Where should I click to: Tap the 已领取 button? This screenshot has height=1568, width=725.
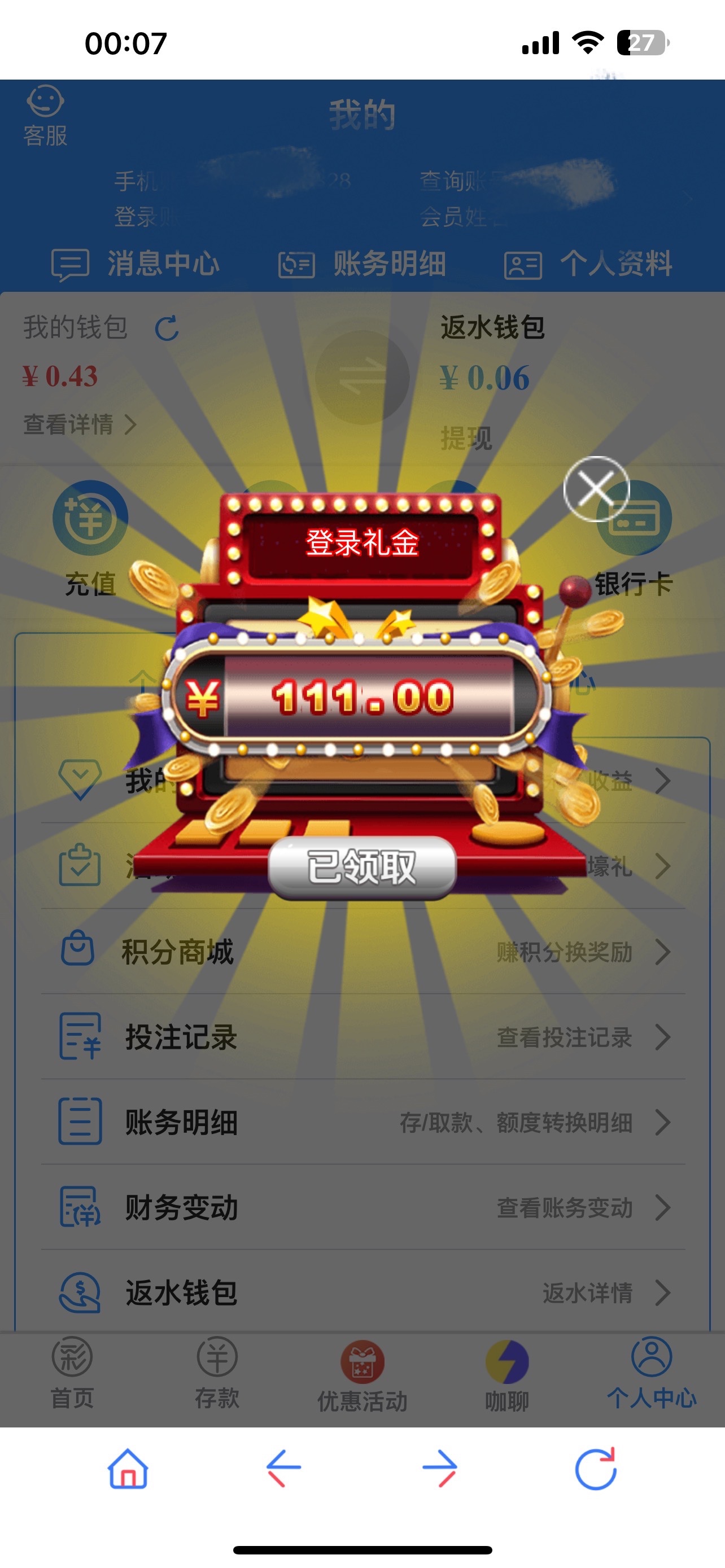(362, 867)
